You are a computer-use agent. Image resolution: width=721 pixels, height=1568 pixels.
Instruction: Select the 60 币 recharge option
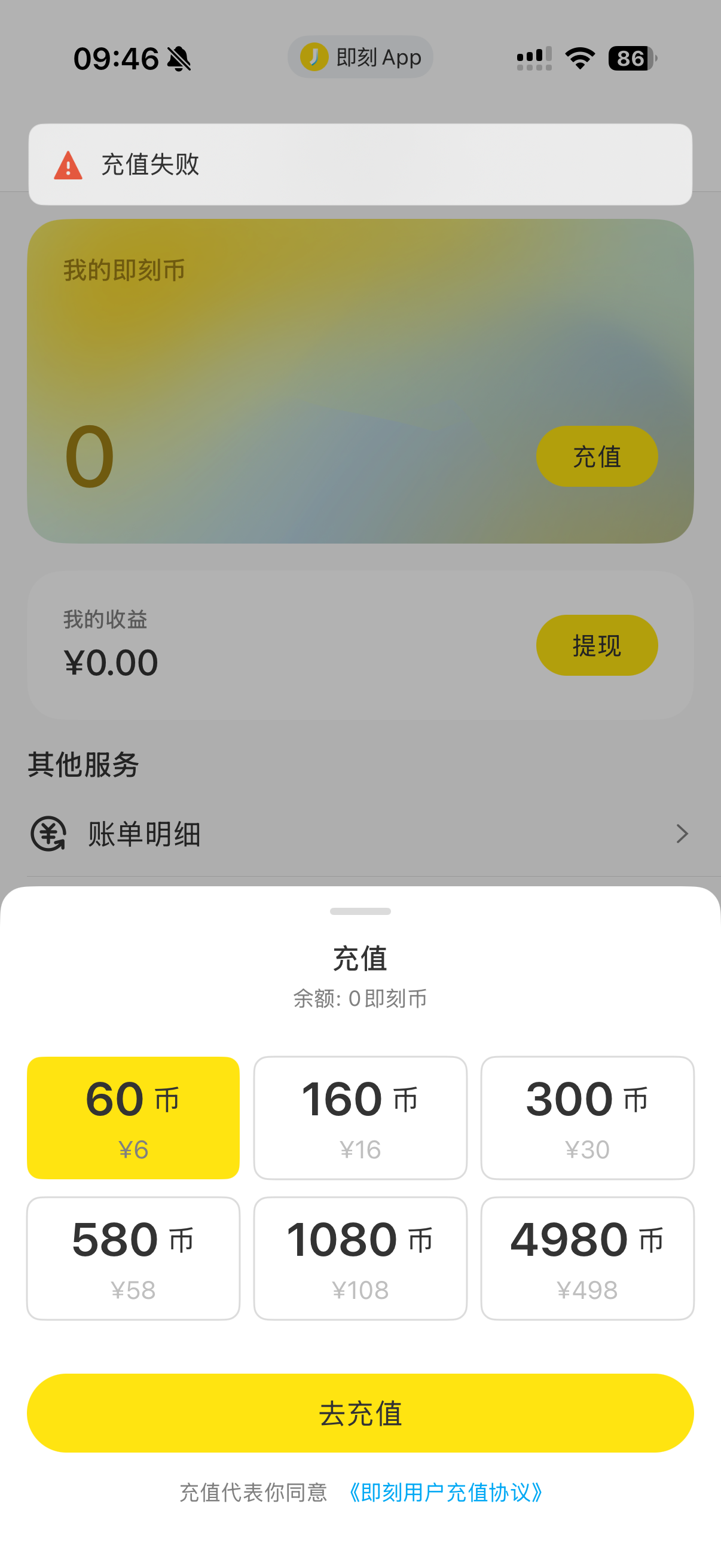(x=133, y=1118)
